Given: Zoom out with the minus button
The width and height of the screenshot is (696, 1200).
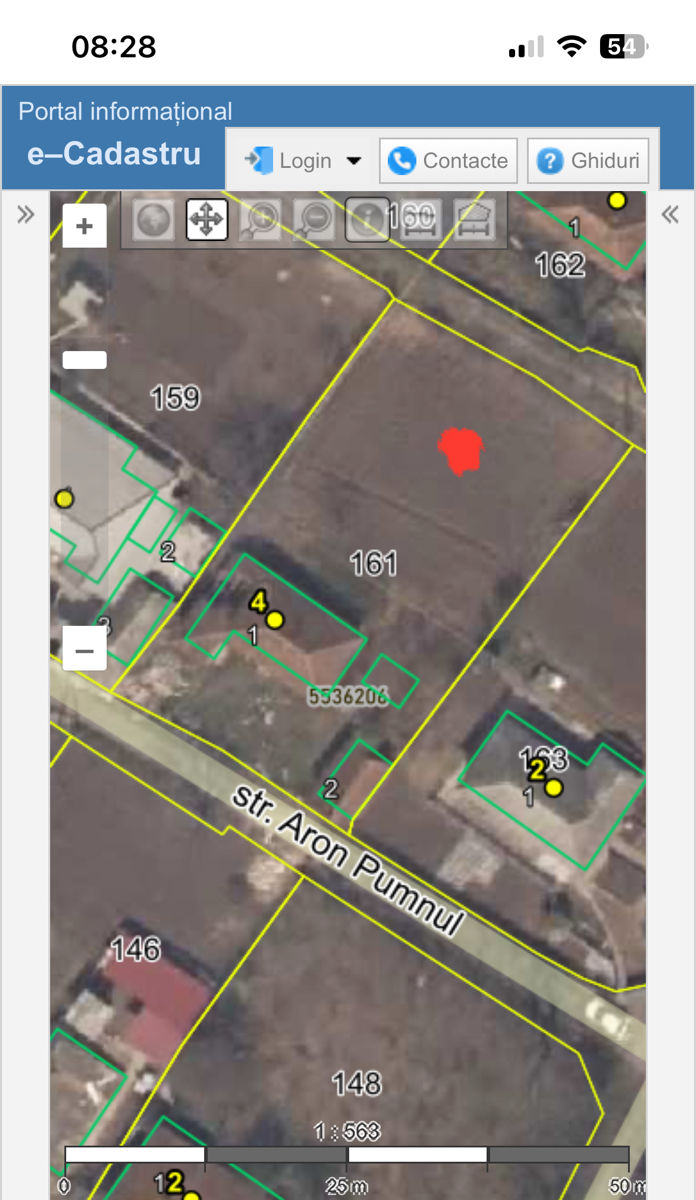Looking at the screenshot, I should pos(84,652).
